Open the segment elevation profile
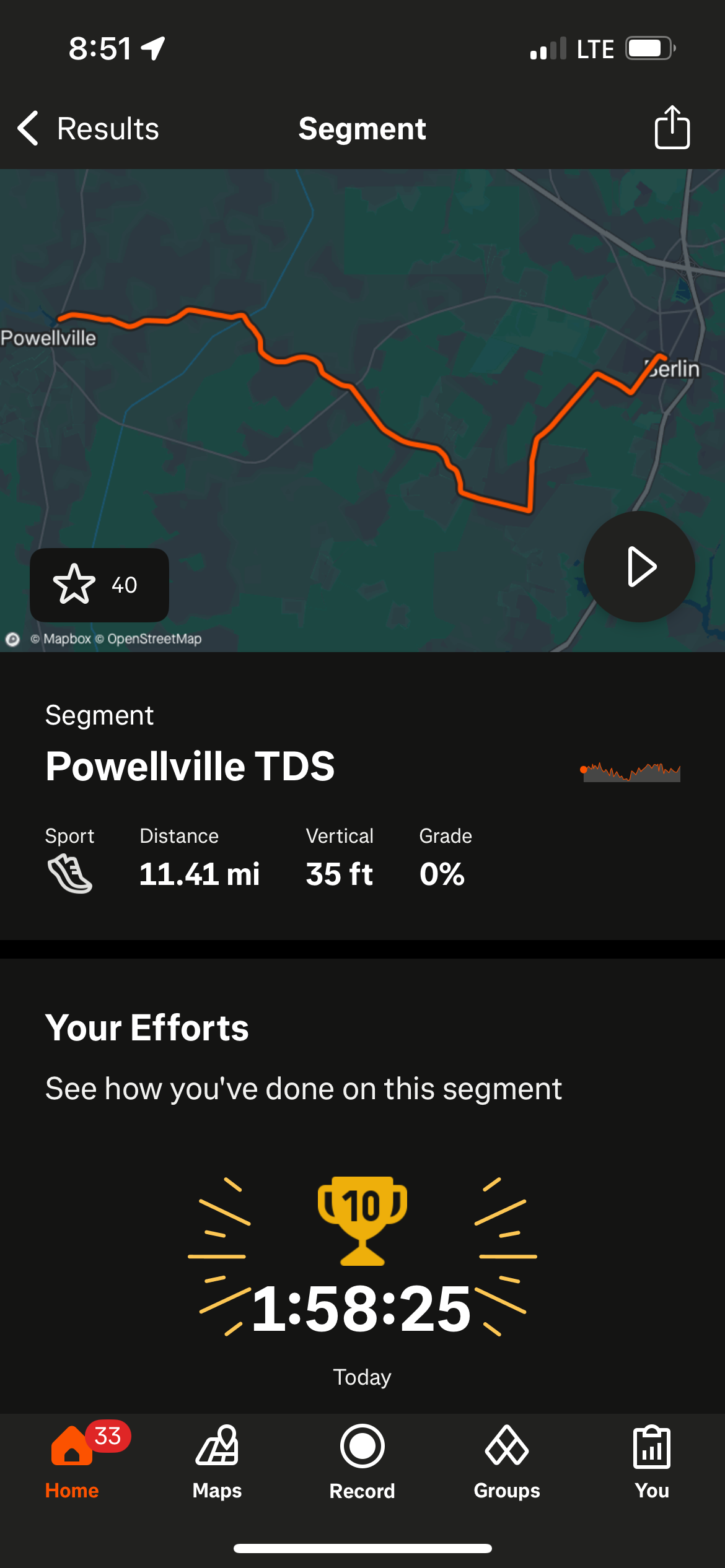 pos(630,772)
